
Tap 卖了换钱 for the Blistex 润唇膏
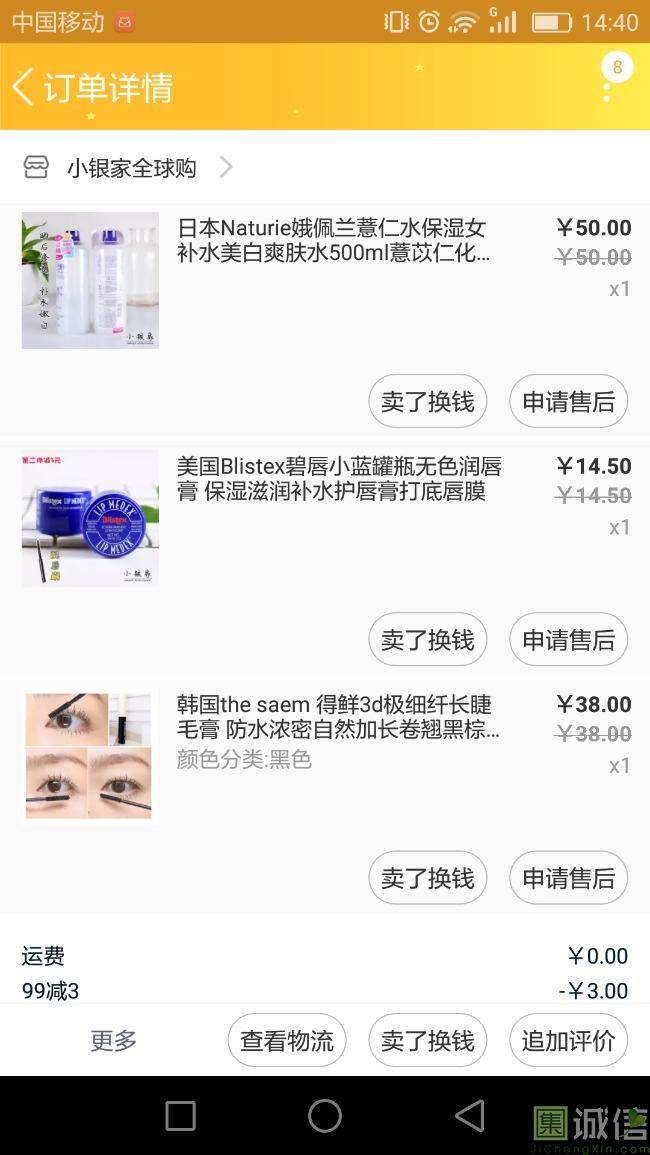point(428,639)
